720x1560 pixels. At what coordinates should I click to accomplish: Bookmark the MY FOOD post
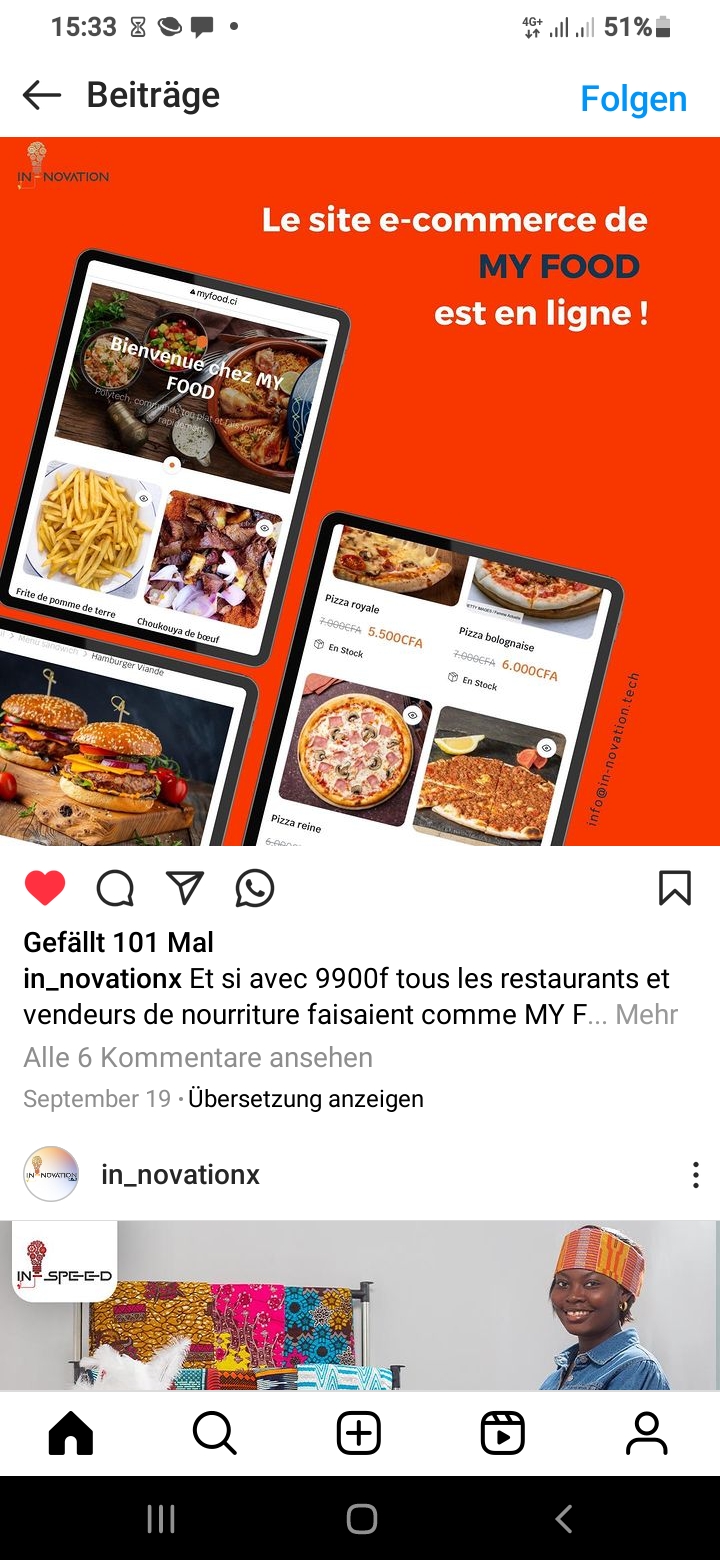click(x=675, y=888)
